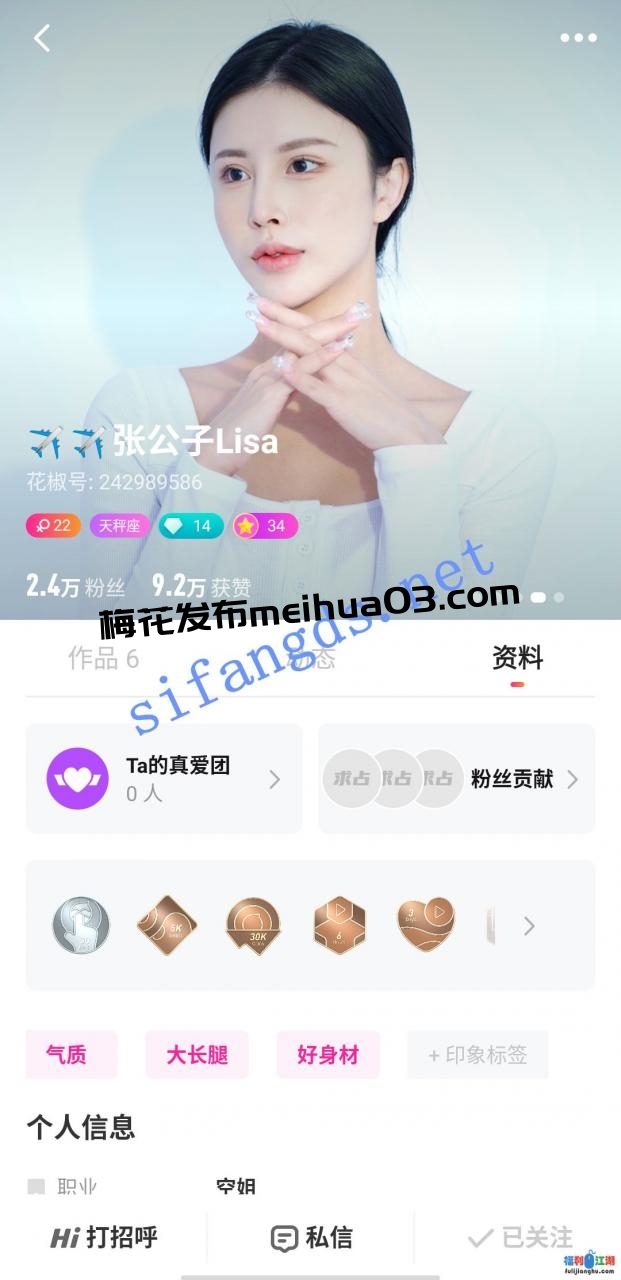Open the three-dot overflow menu
Image resolution: width=621 pixels, height=1280 pixels.
[578, 38]
